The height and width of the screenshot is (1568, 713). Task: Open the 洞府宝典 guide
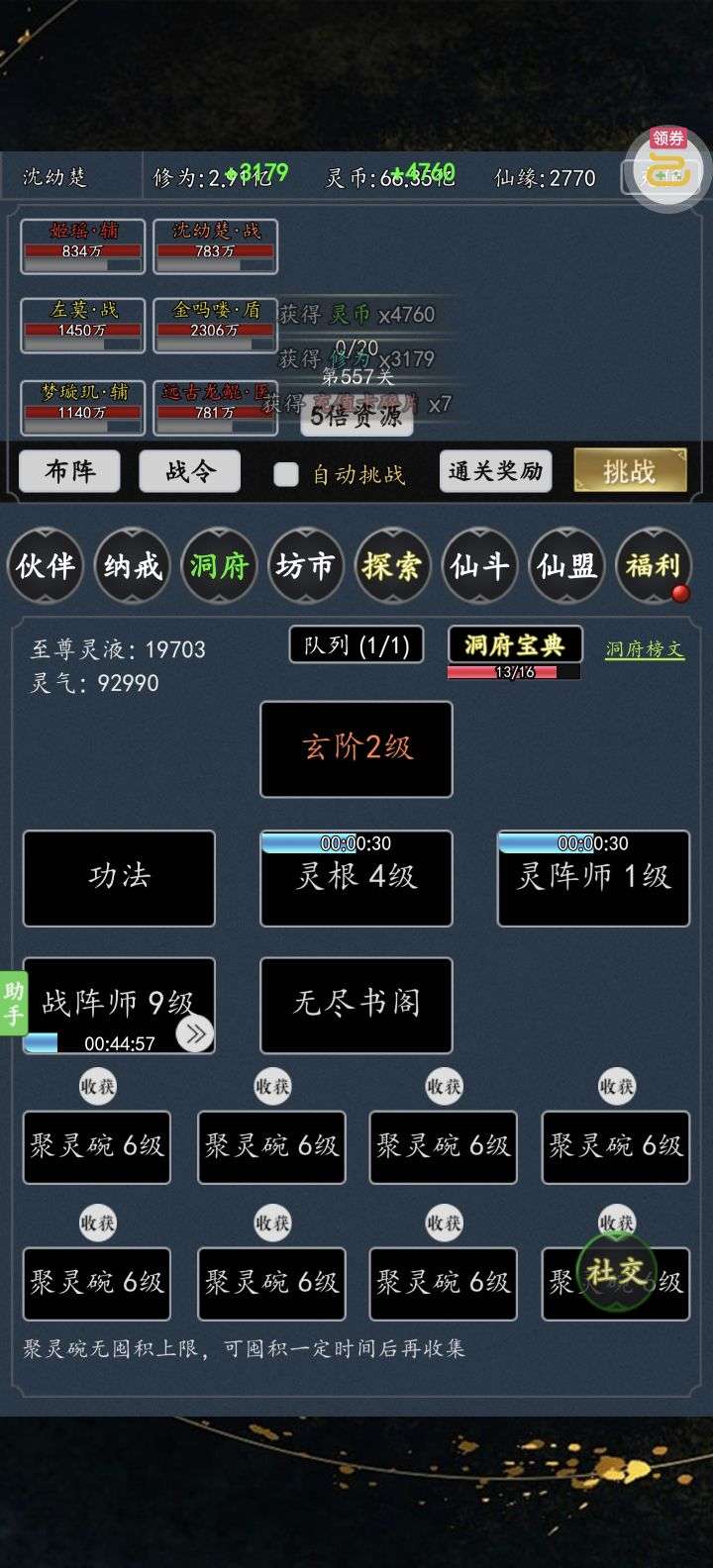(515, 645)
